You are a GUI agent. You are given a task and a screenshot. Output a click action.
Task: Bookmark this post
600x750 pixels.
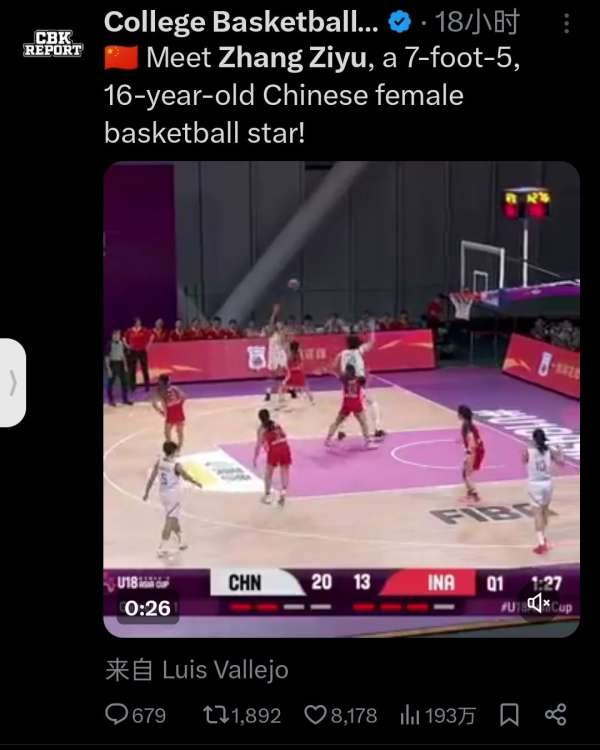pyautogui.click(x=509, y=715)
